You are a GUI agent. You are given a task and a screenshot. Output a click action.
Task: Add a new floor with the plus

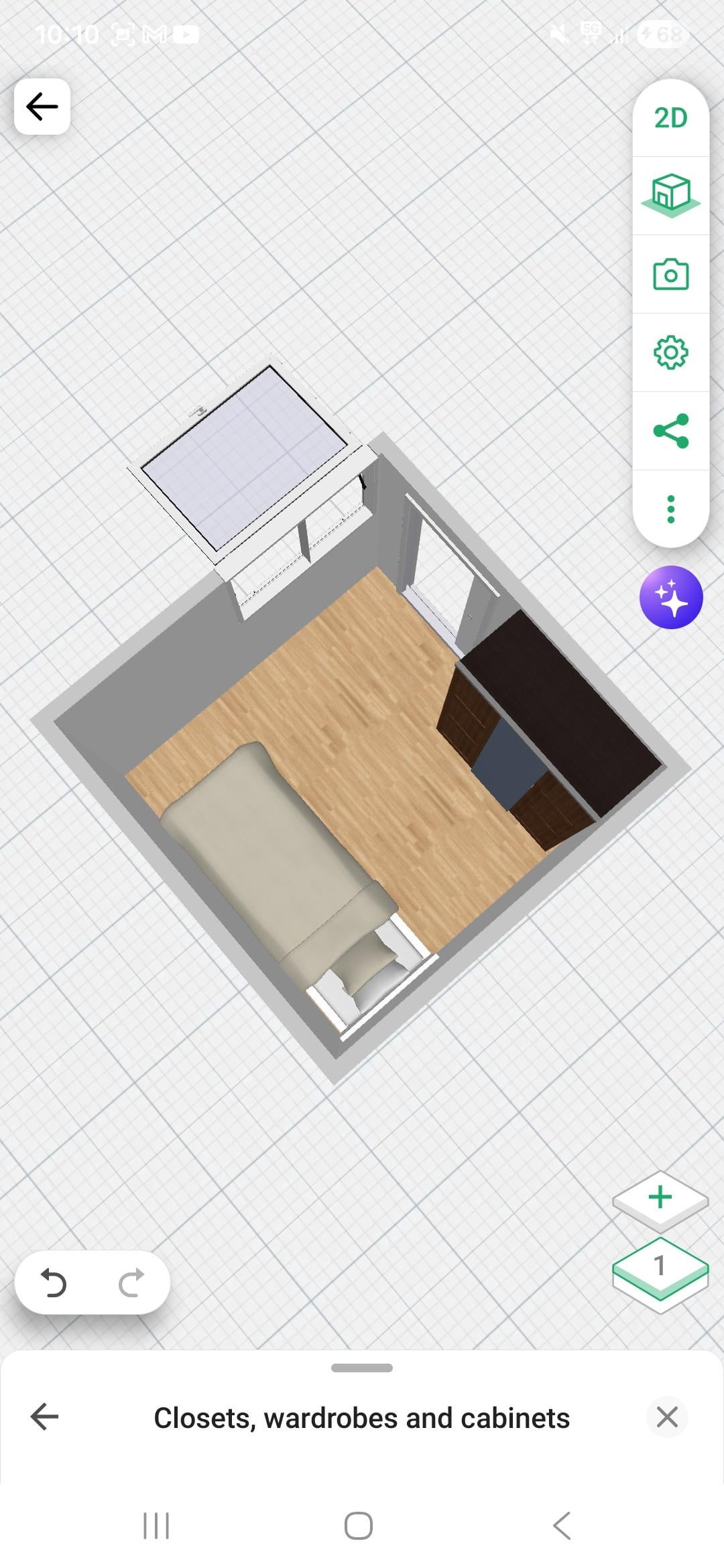(660, 1197)
